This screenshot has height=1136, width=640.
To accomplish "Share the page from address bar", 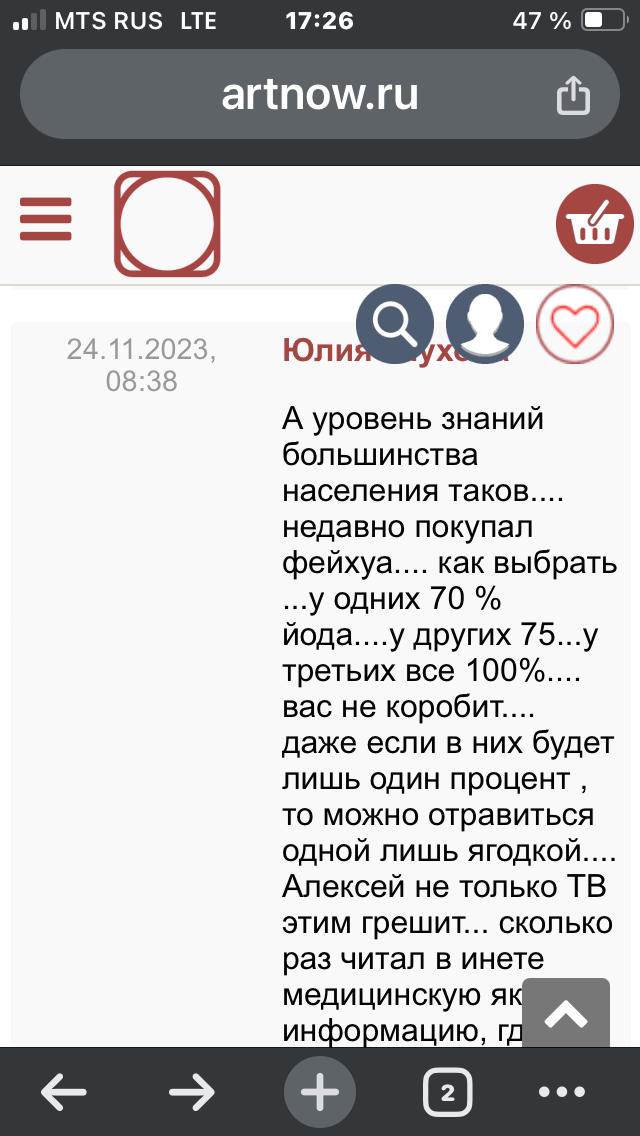I will click(x=573, y=96).
